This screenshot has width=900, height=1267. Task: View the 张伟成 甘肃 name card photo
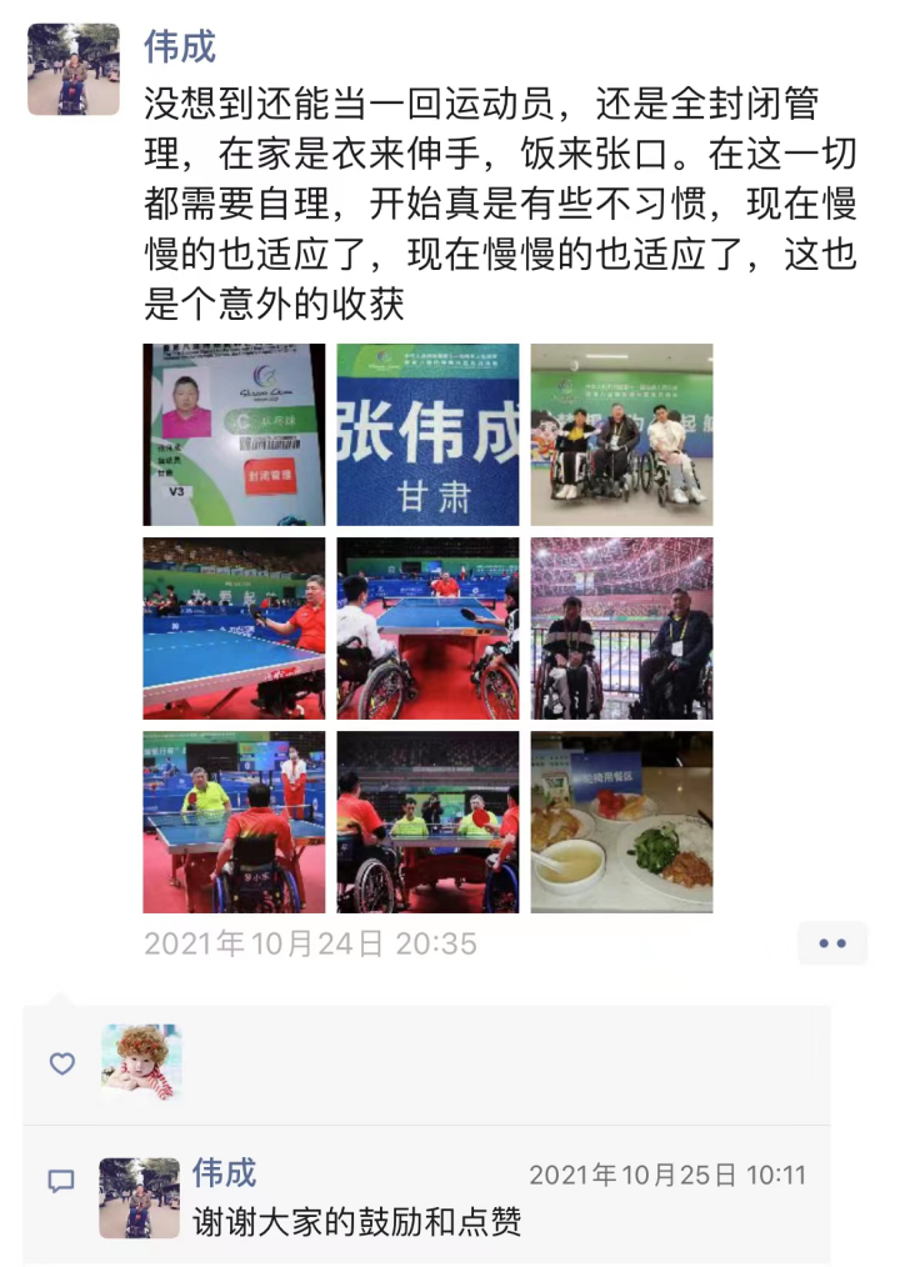(428, 434)
